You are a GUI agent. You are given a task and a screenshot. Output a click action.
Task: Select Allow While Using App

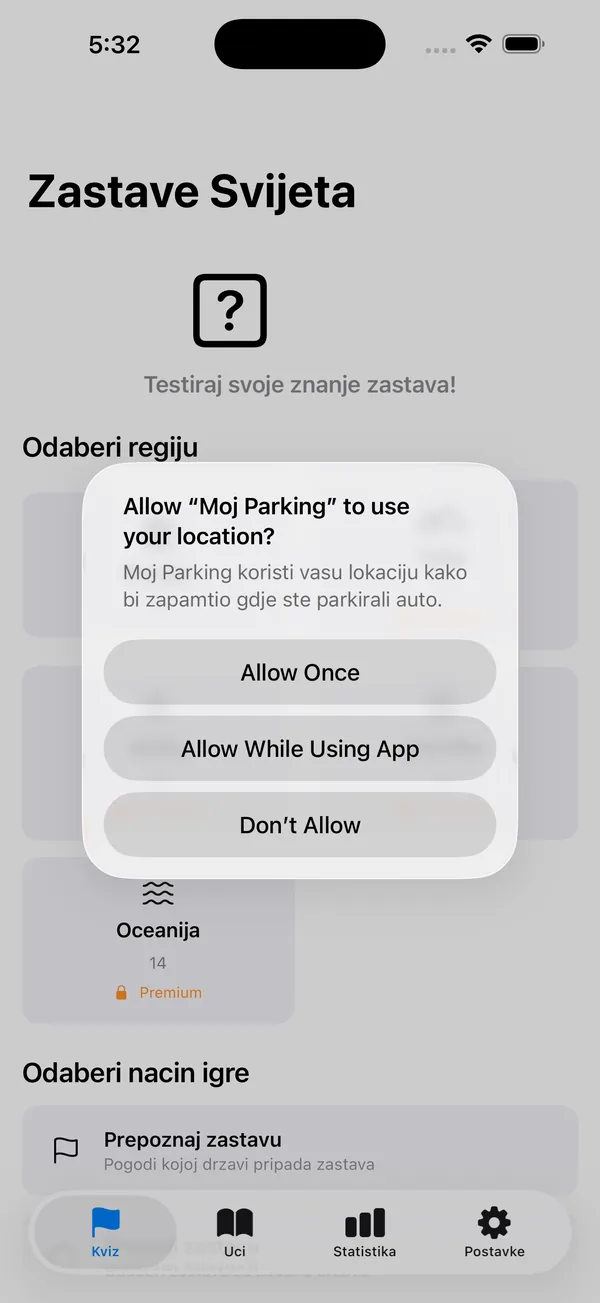coord(300,749)
